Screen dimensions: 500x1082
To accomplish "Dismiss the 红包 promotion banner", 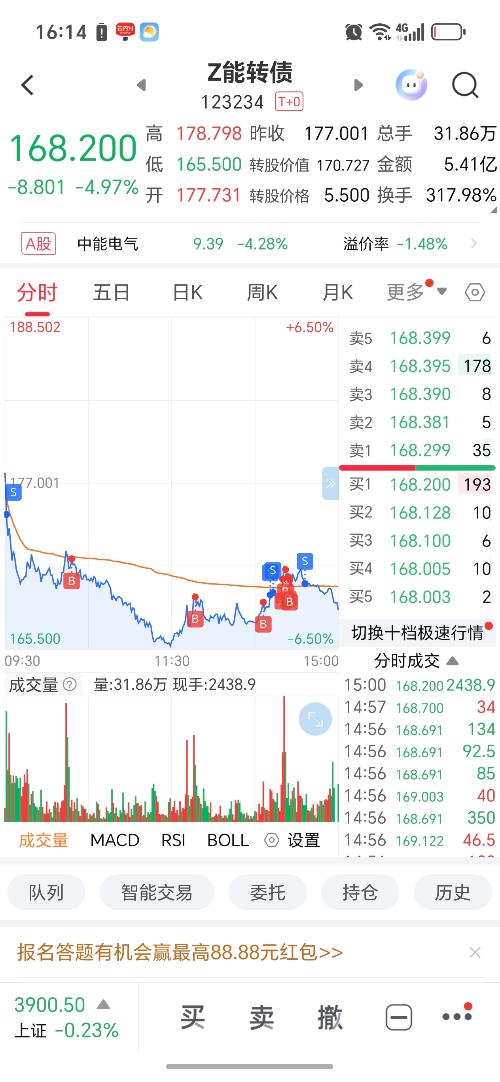I will (474, 953).
